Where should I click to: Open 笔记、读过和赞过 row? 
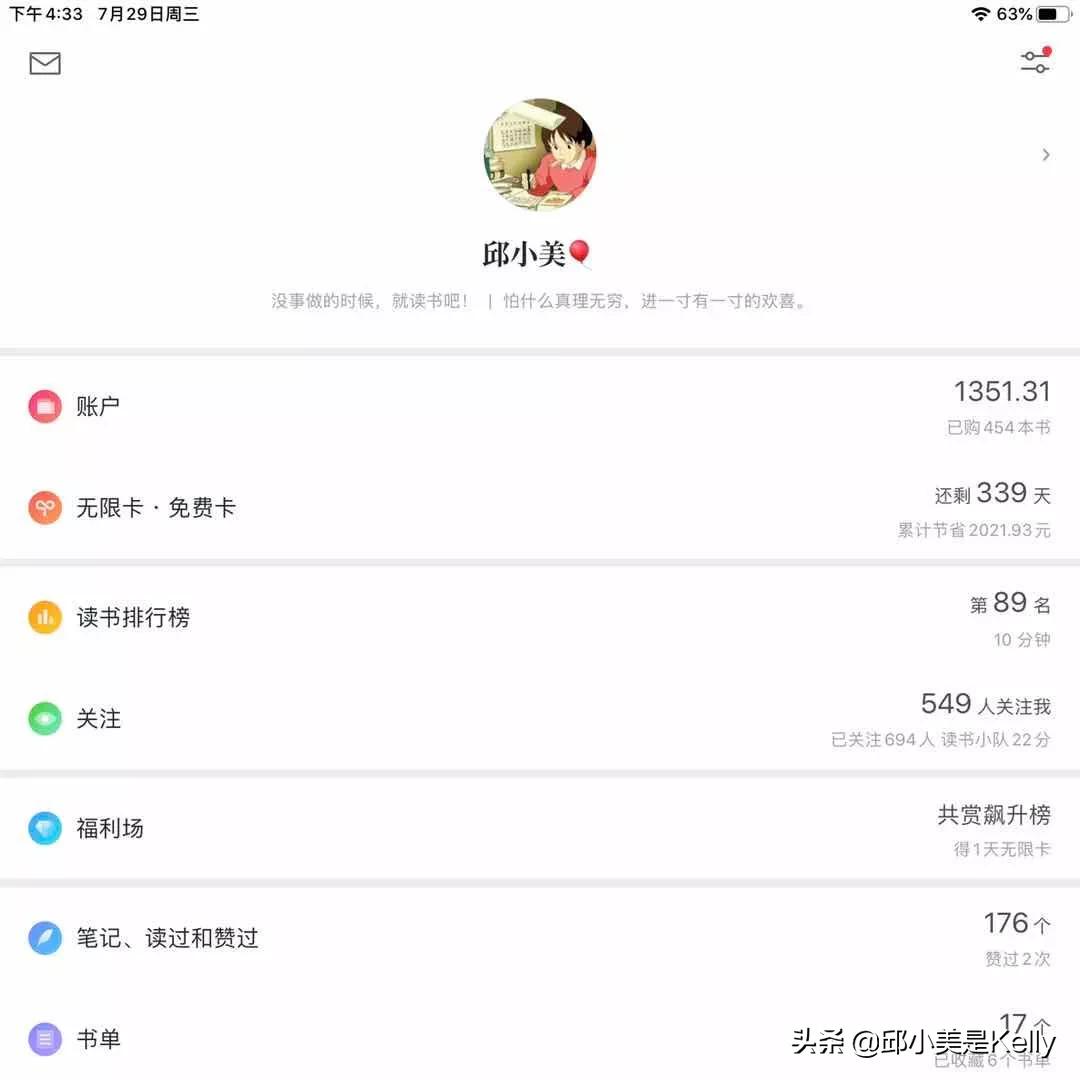540,938
